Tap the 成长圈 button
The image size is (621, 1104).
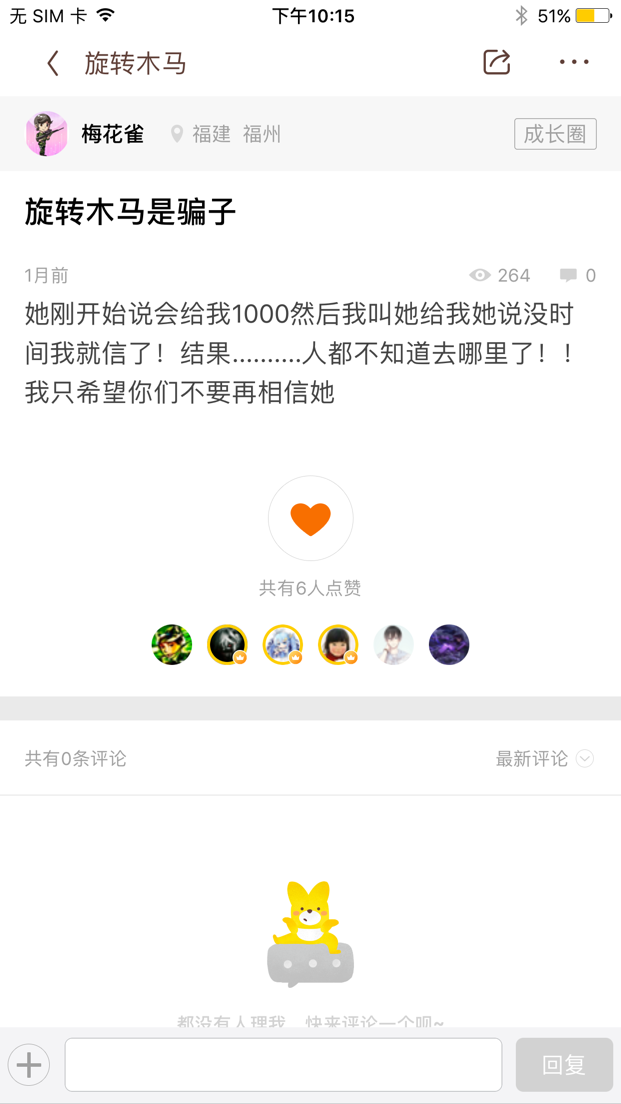[555, 134]
